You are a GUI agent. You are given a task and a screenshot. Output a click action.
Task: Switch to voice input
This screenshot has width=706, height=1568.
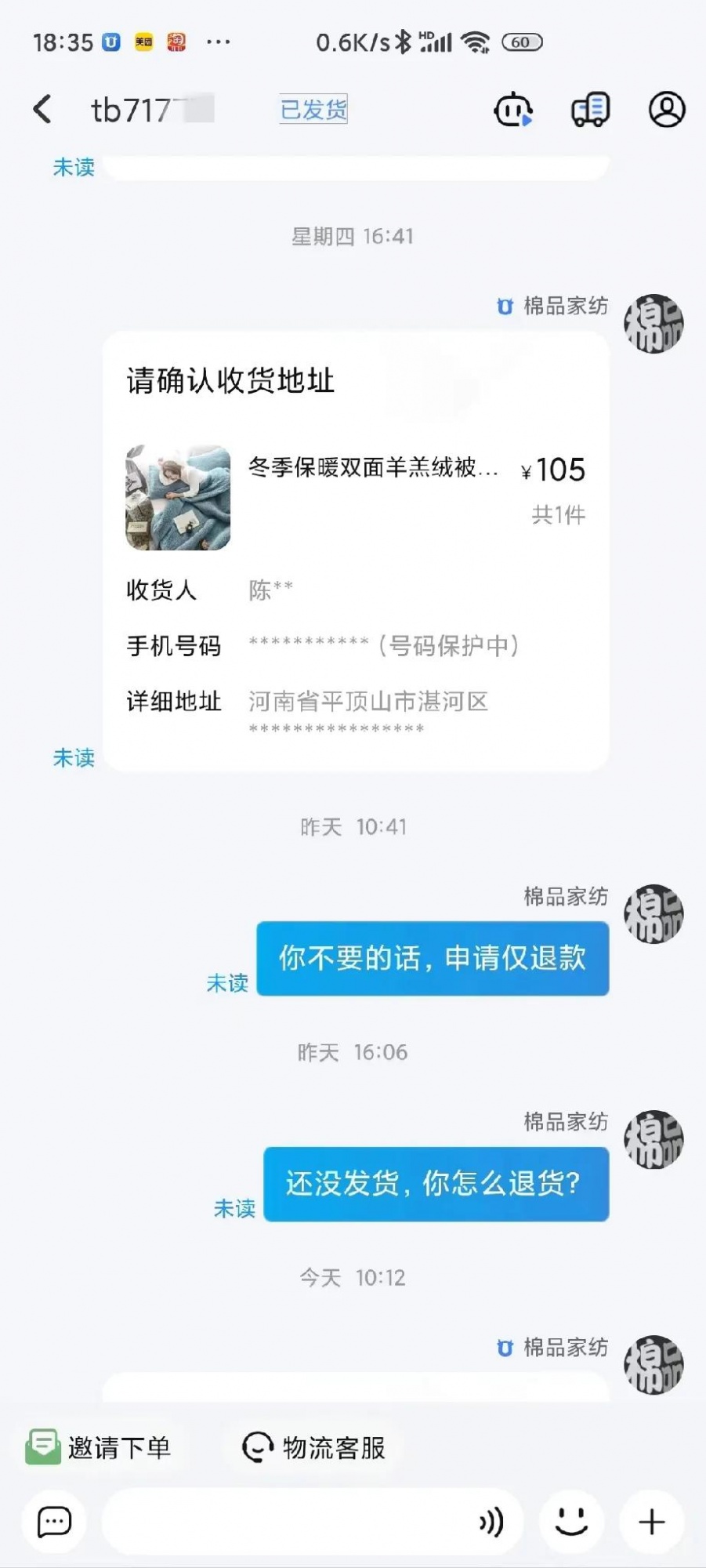[x=491, y=1522]
